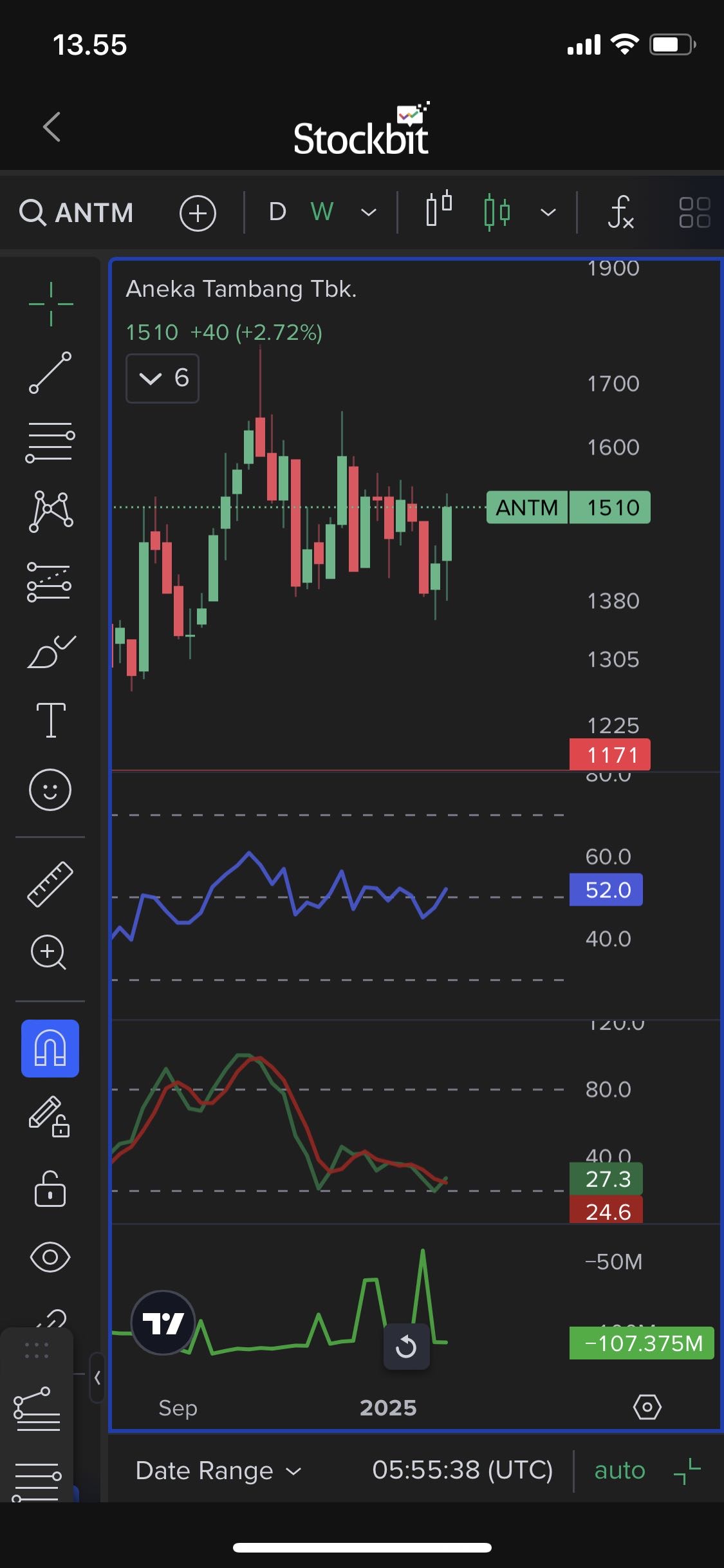The width and height of the screenshot is (724, 1568).
Task: Select the crosshair cursor tool
Action: pyautogui.click(x=51, y=304)
